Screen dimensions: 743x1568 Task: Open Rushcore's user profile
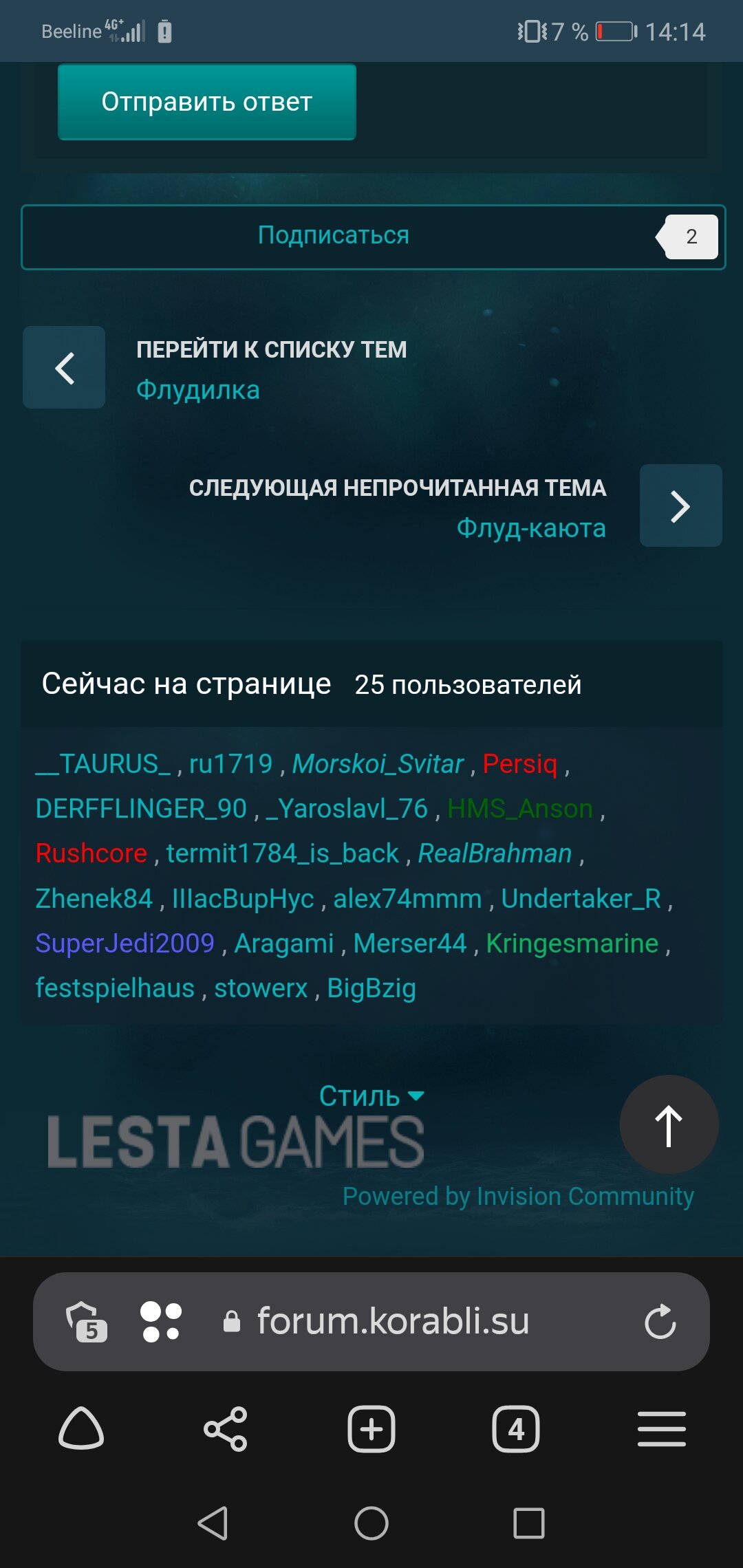click(91, 853)
